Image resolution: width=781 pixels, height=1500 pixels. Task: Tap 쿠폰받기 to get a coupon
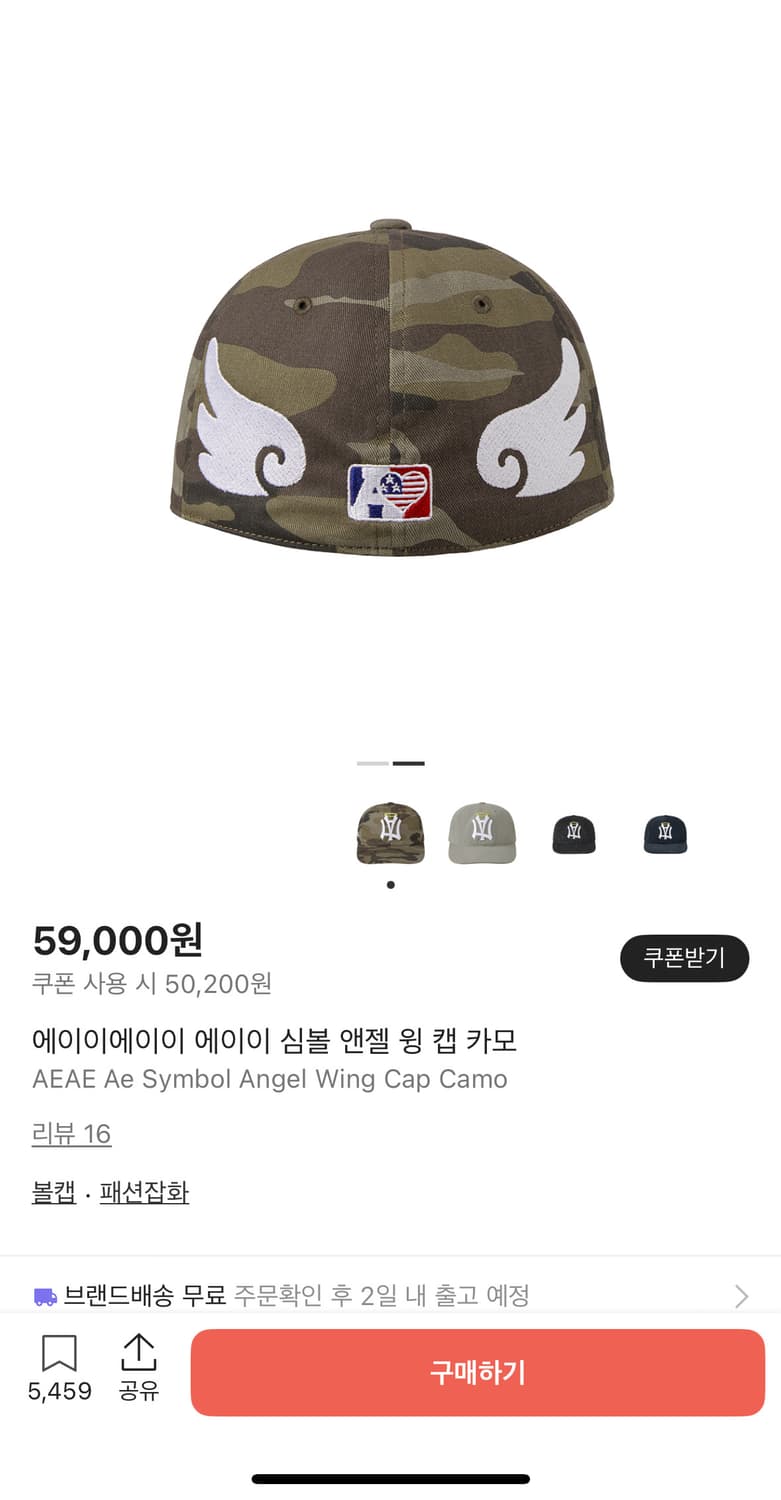(x=684, y=958)
